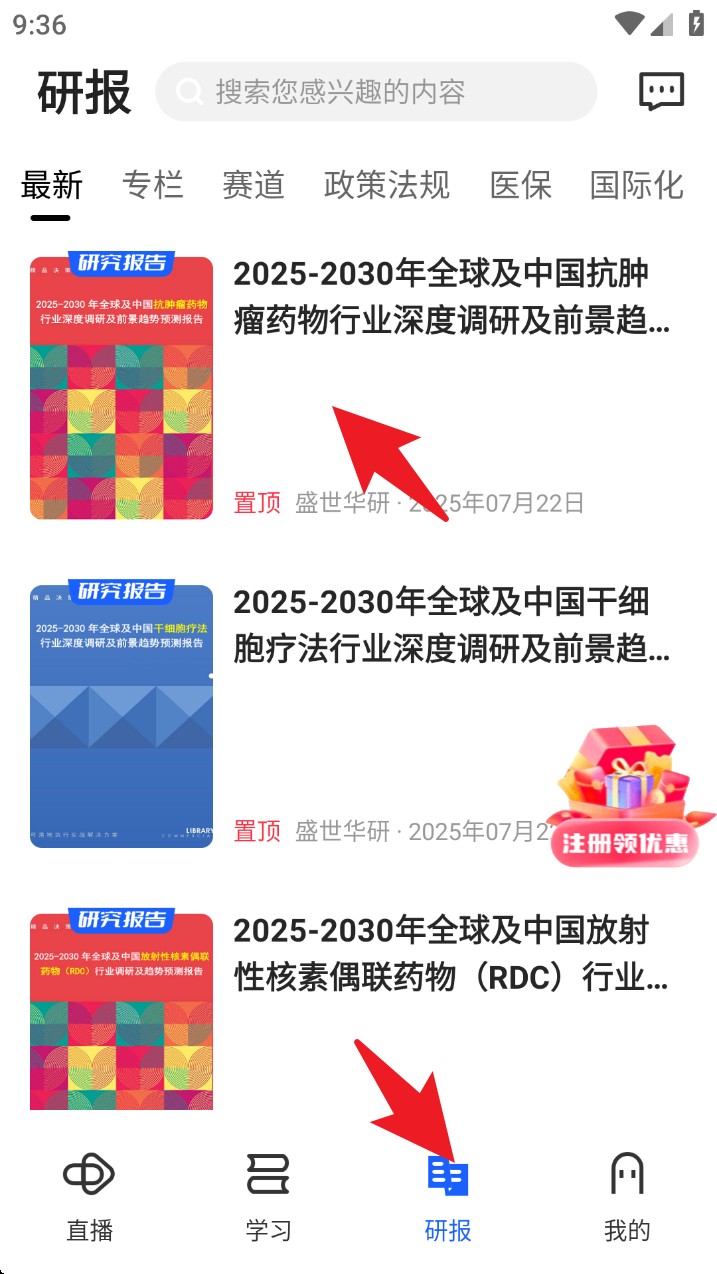Select the 国际化 tab
Viewport: 717px width, 1274px height.
(637, 184)
